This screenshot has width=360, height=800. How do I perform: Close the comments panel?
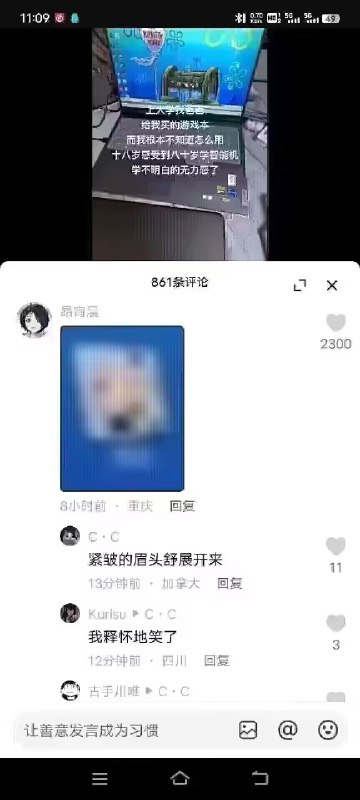[332, 286]
